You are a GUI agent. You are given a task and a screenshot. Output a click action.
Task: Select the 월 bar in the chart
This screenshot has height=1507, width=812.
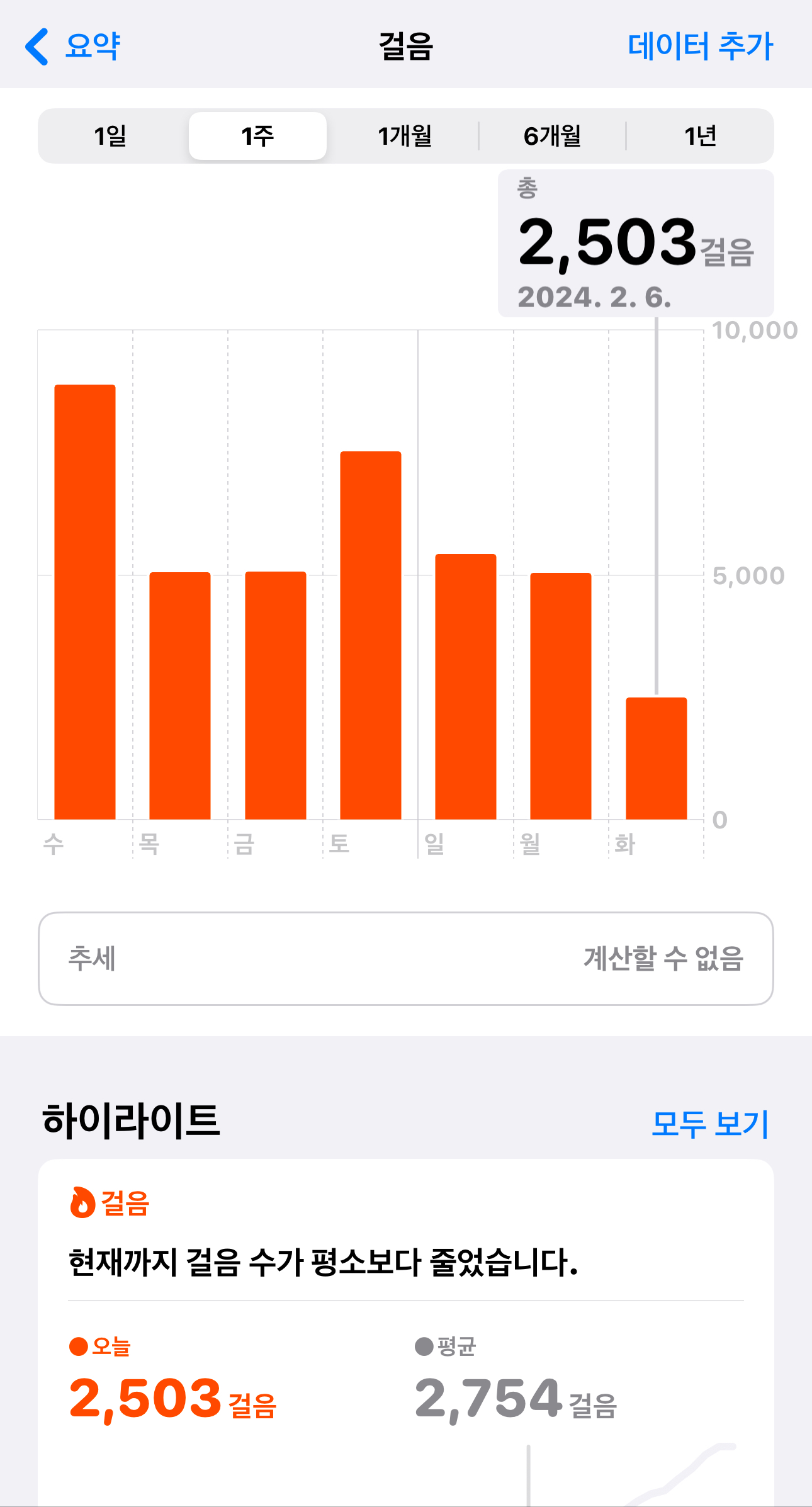click(x=561, y=696)
